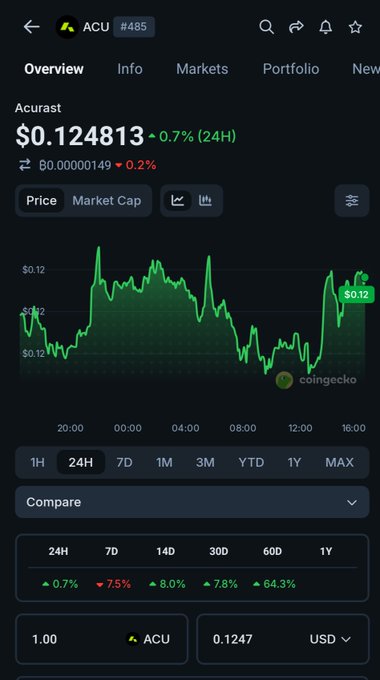Switch to the candlestick chart icon

pyautogui.click(x=205, y=200)
